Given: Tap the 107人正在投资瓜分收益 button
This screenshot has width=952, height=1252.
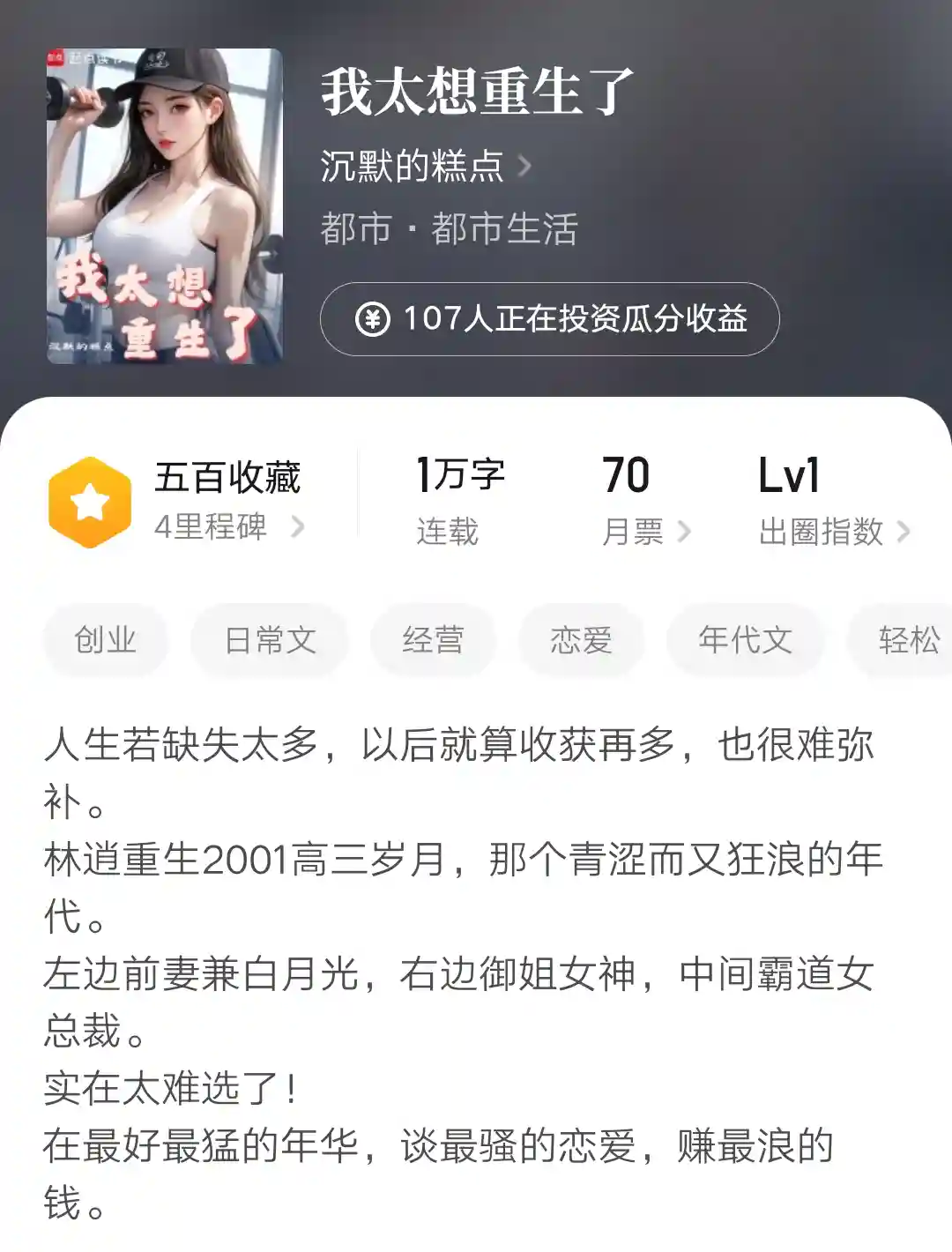Looking at the screenshot, I should 549,319.
